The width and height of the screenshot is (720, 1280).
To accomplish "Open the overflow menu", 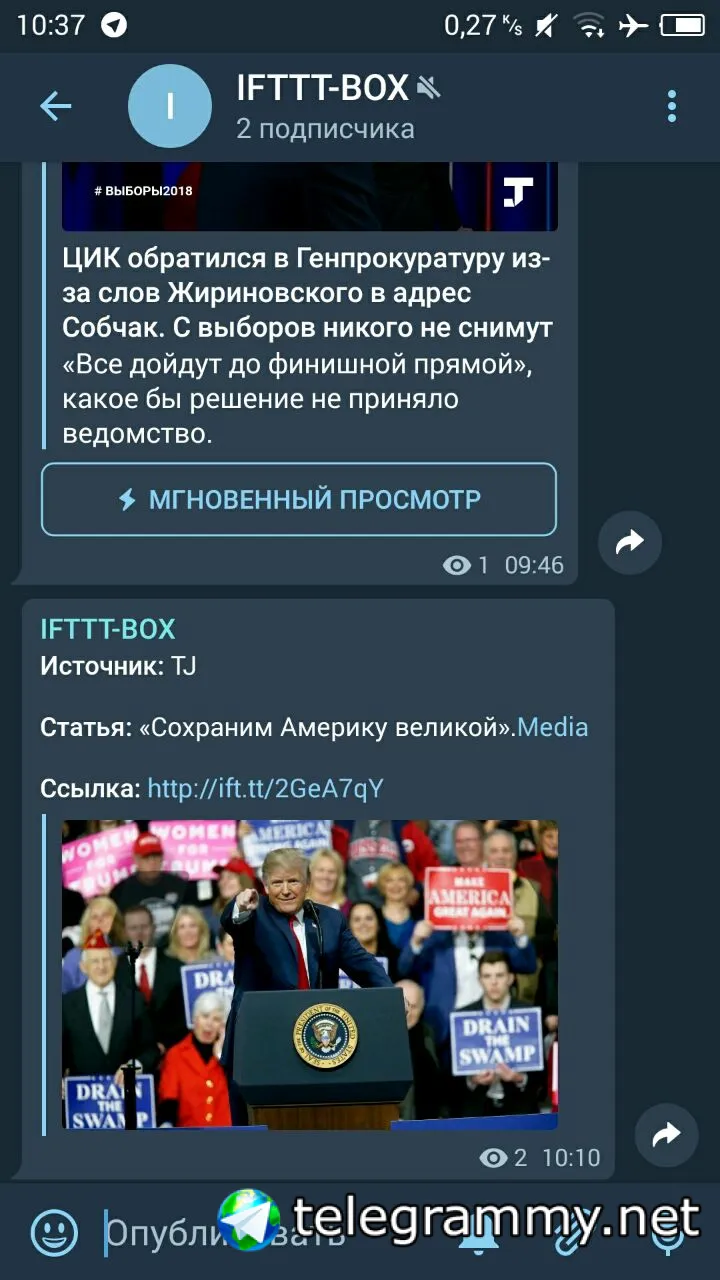I will coord(672,106).
